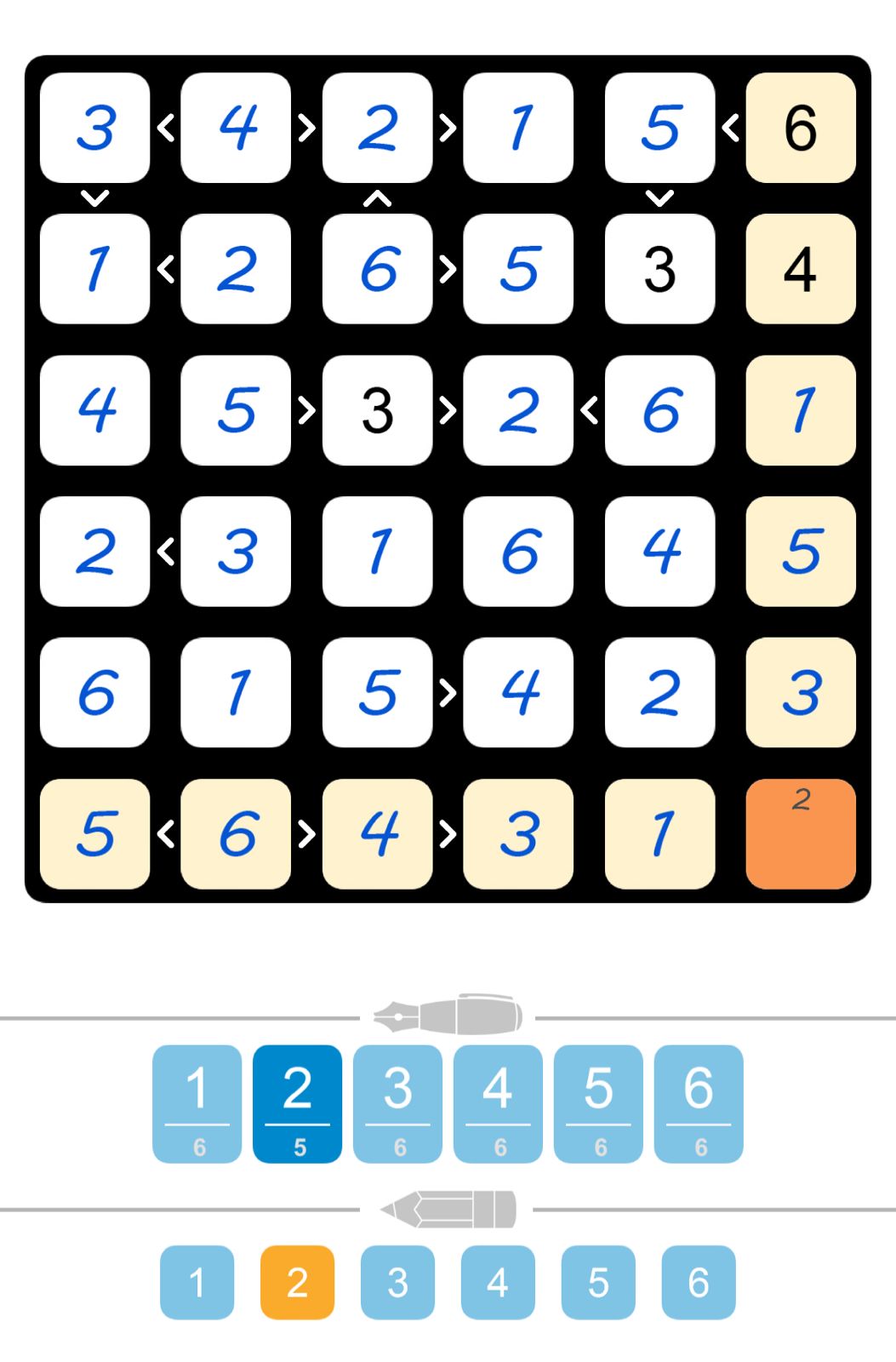Select the orange cell with pencil note 2
896x1362 pixels.
[x=801, y=834]
